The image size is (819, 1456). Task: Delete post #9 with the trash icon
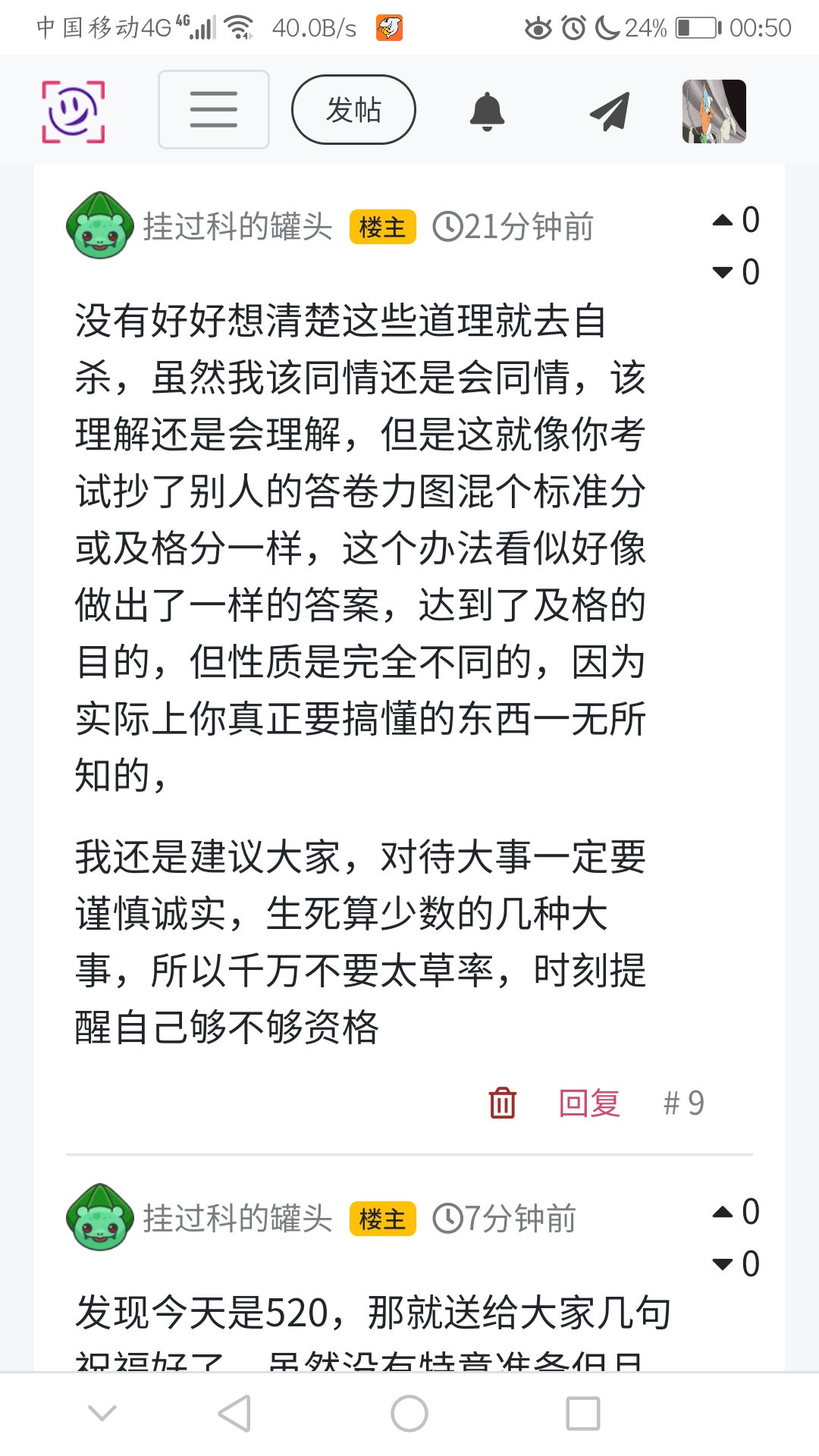point(502,1103)
